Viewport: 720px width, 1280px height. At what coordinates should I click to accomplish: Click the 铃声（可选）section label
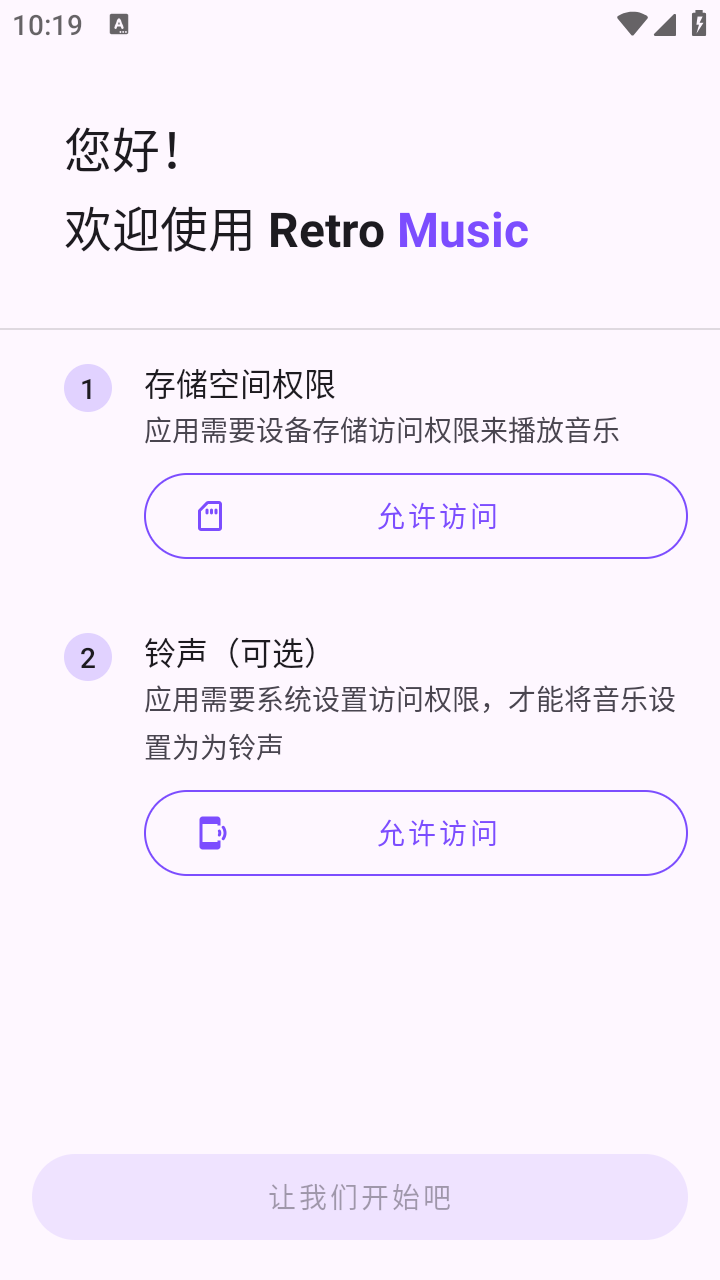coord(232,653)
